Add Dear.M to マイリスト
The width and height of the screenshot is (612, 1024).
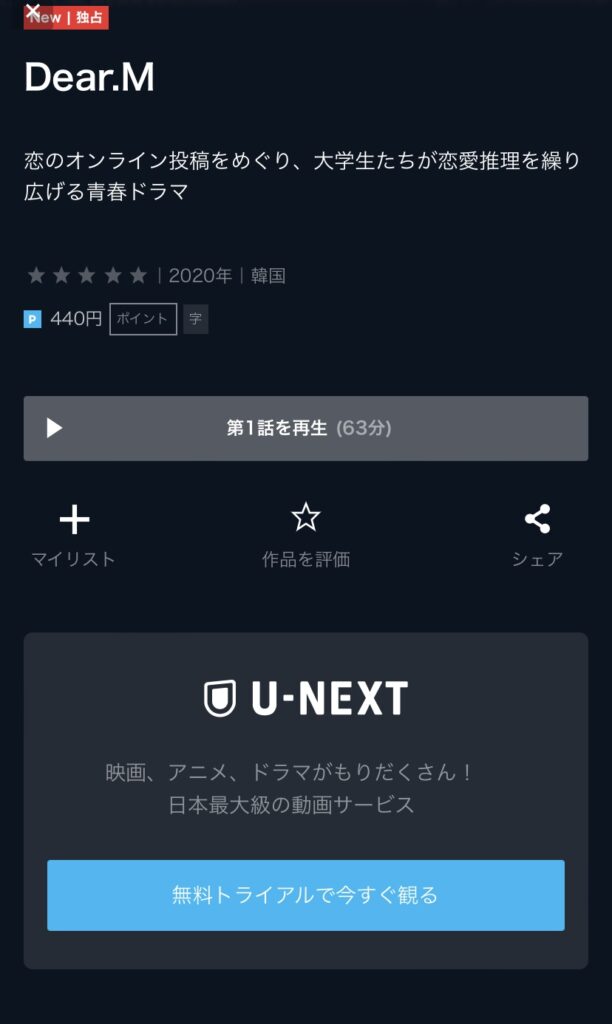pyautogui.click(x=74, y=536)
